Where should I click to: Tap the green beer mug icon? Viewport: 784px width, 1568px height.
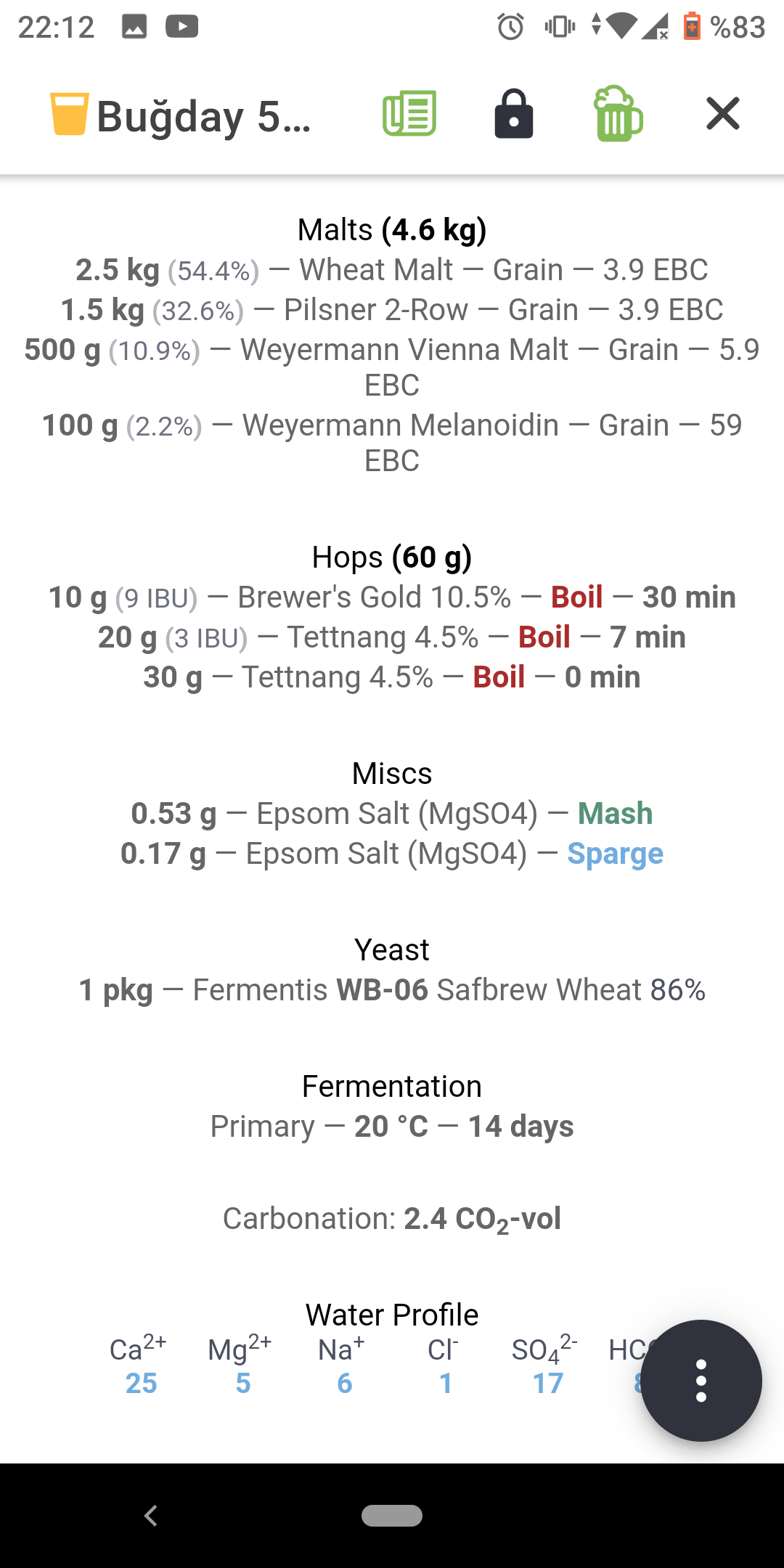click(618, 113)
